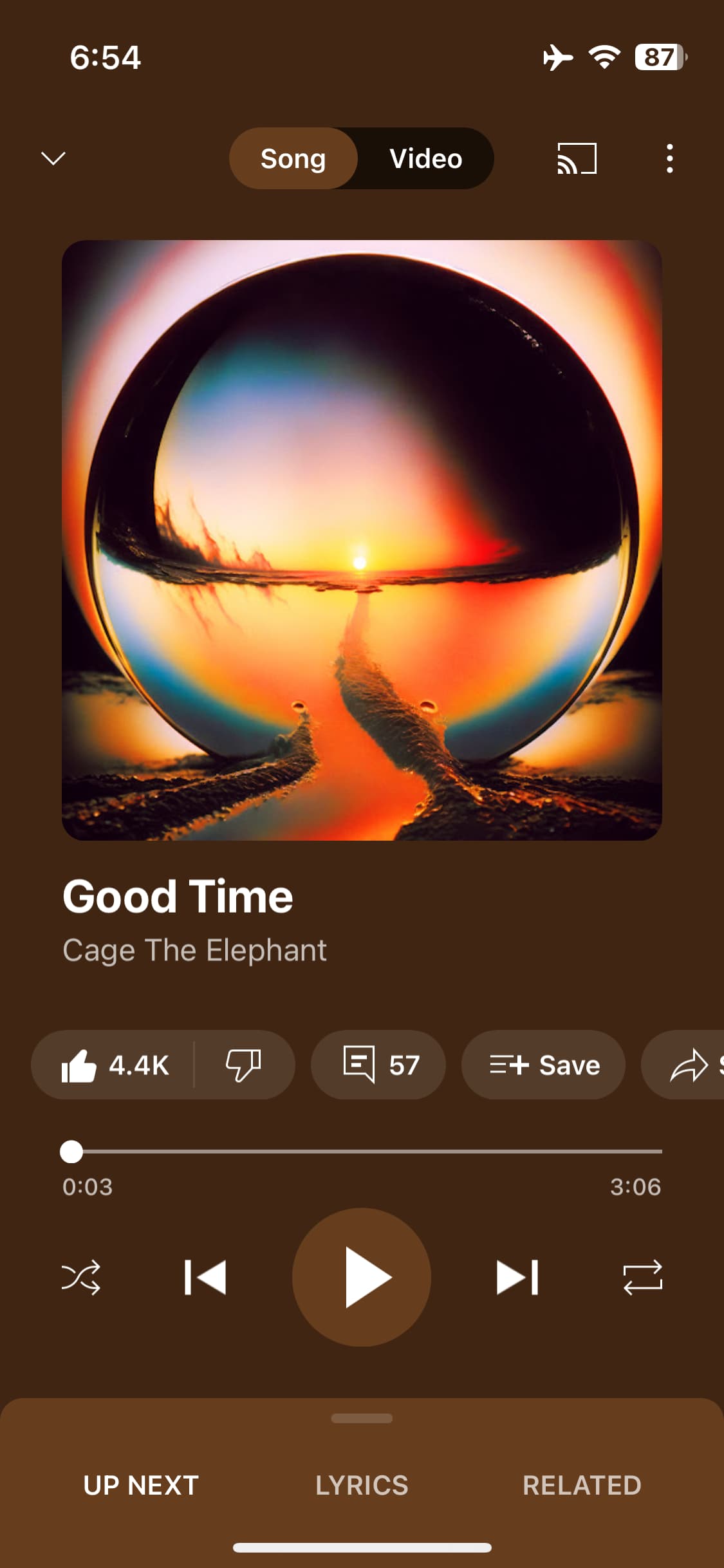Open the cast to device icon
This screenshot has height=1568, width=724.
point(577,158)
